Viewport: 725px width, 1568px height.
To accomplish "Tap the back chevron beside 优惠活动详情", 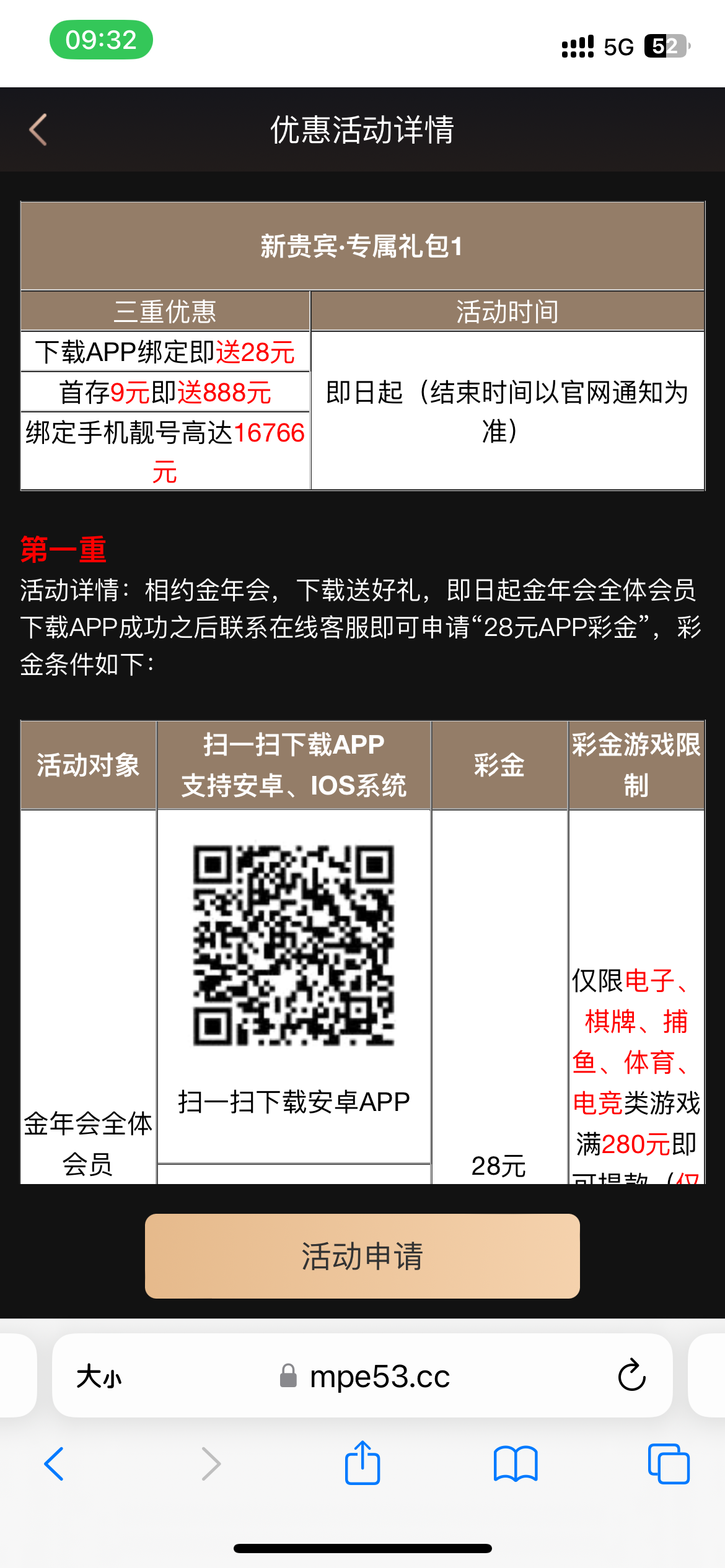I will [x=38, y=129].
